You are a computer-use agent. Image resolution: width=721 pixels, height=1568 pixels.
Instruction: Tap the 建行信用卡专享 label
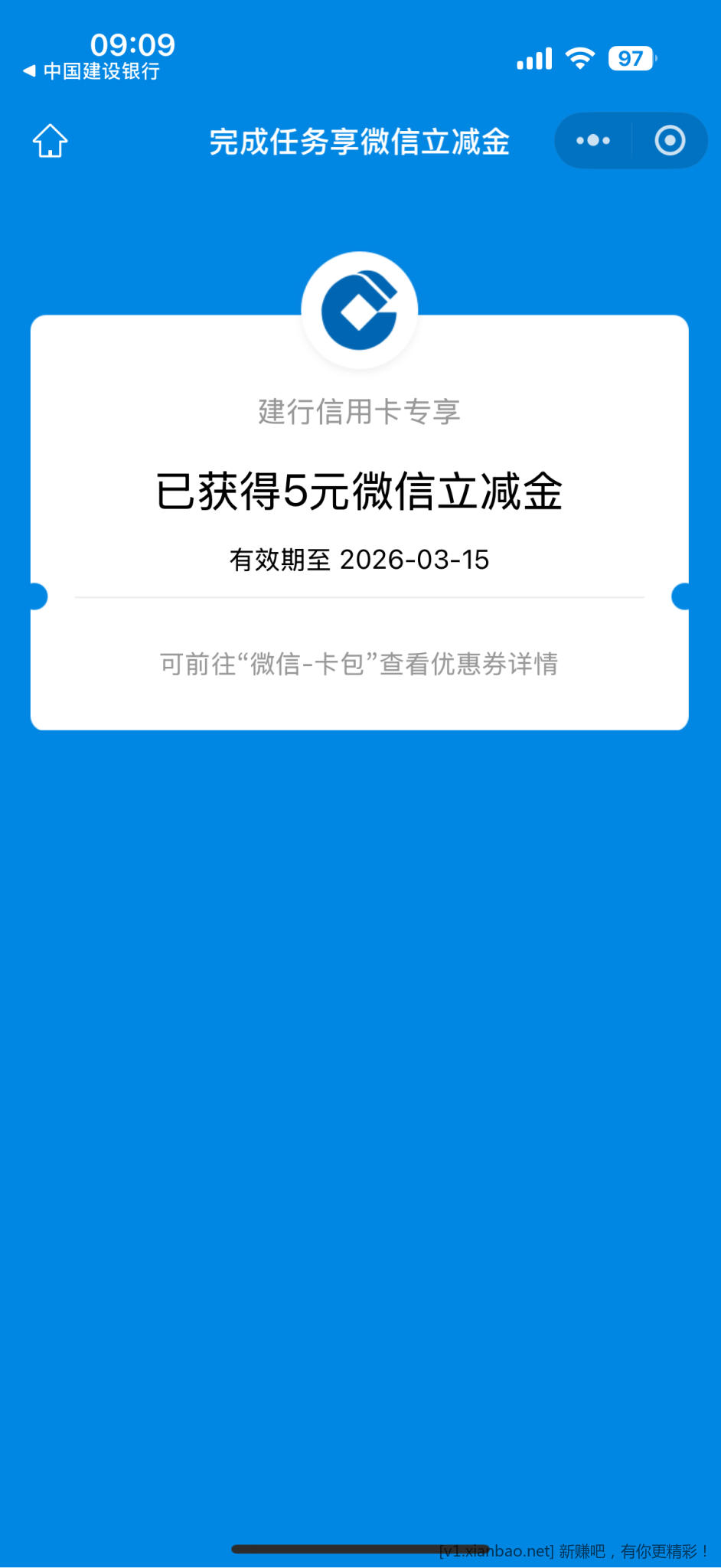[x=360, y=412]
